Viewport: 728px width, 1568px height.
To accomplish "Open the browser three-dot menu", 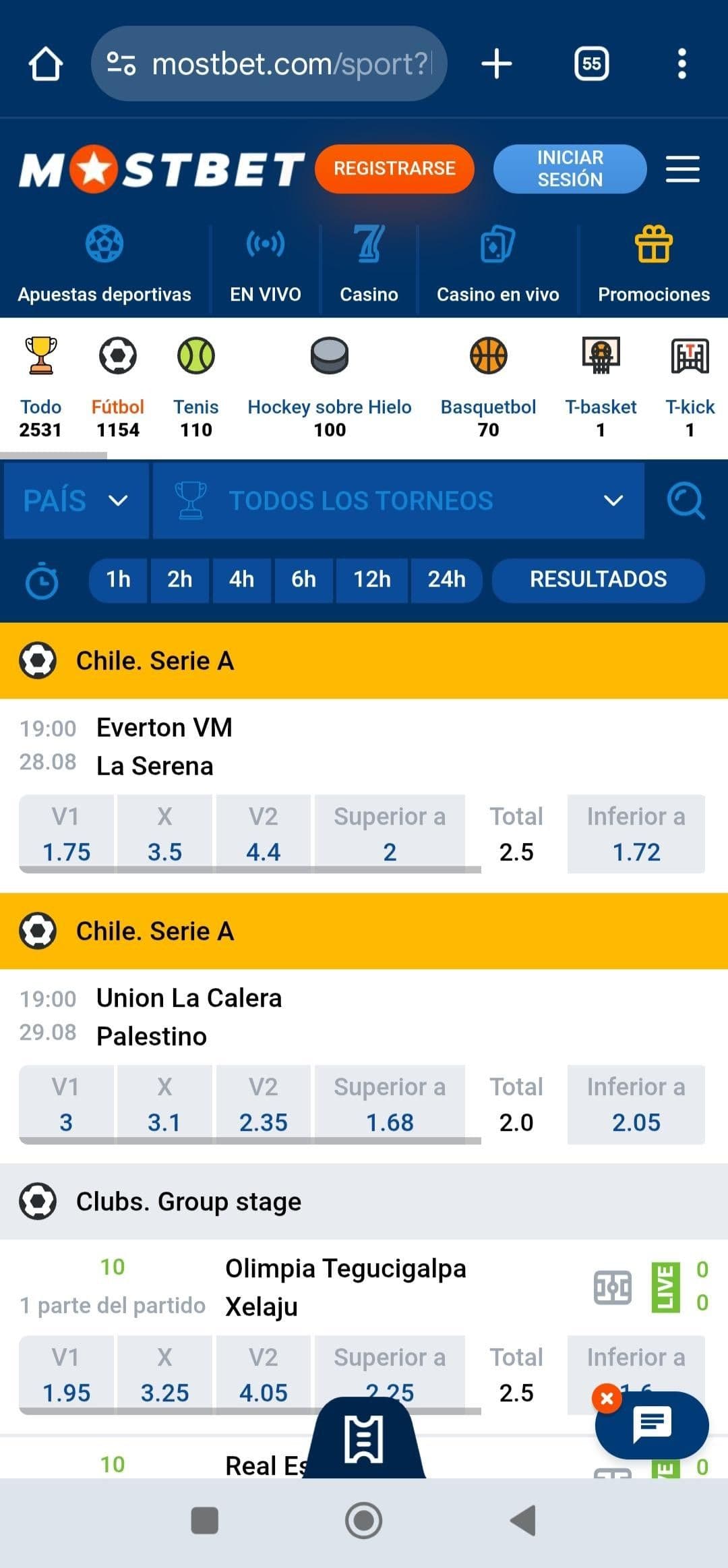I will coord(682,63).
